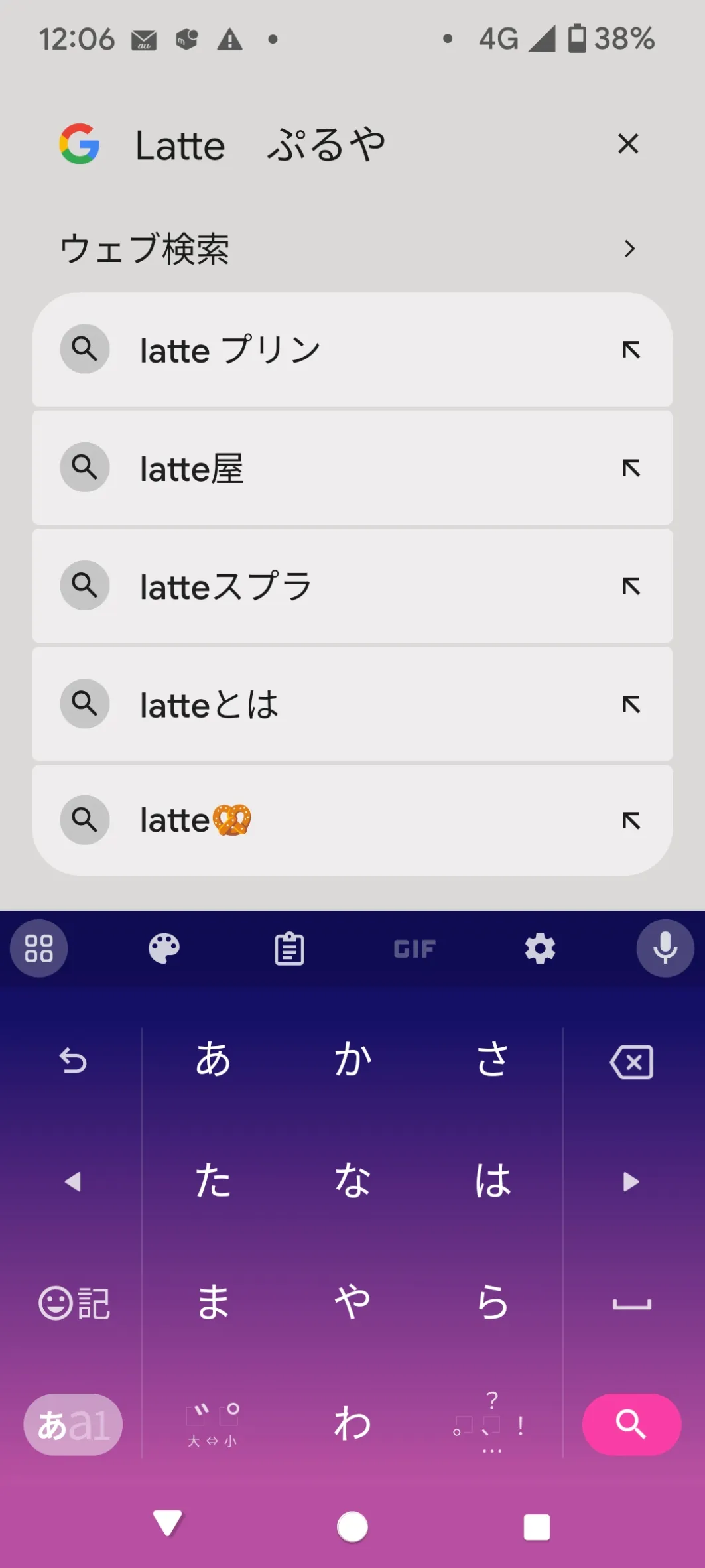Fill the query with latteとは using its arrow
The height and width of the screenshot is (1568, 705).
tap(631, 704)
